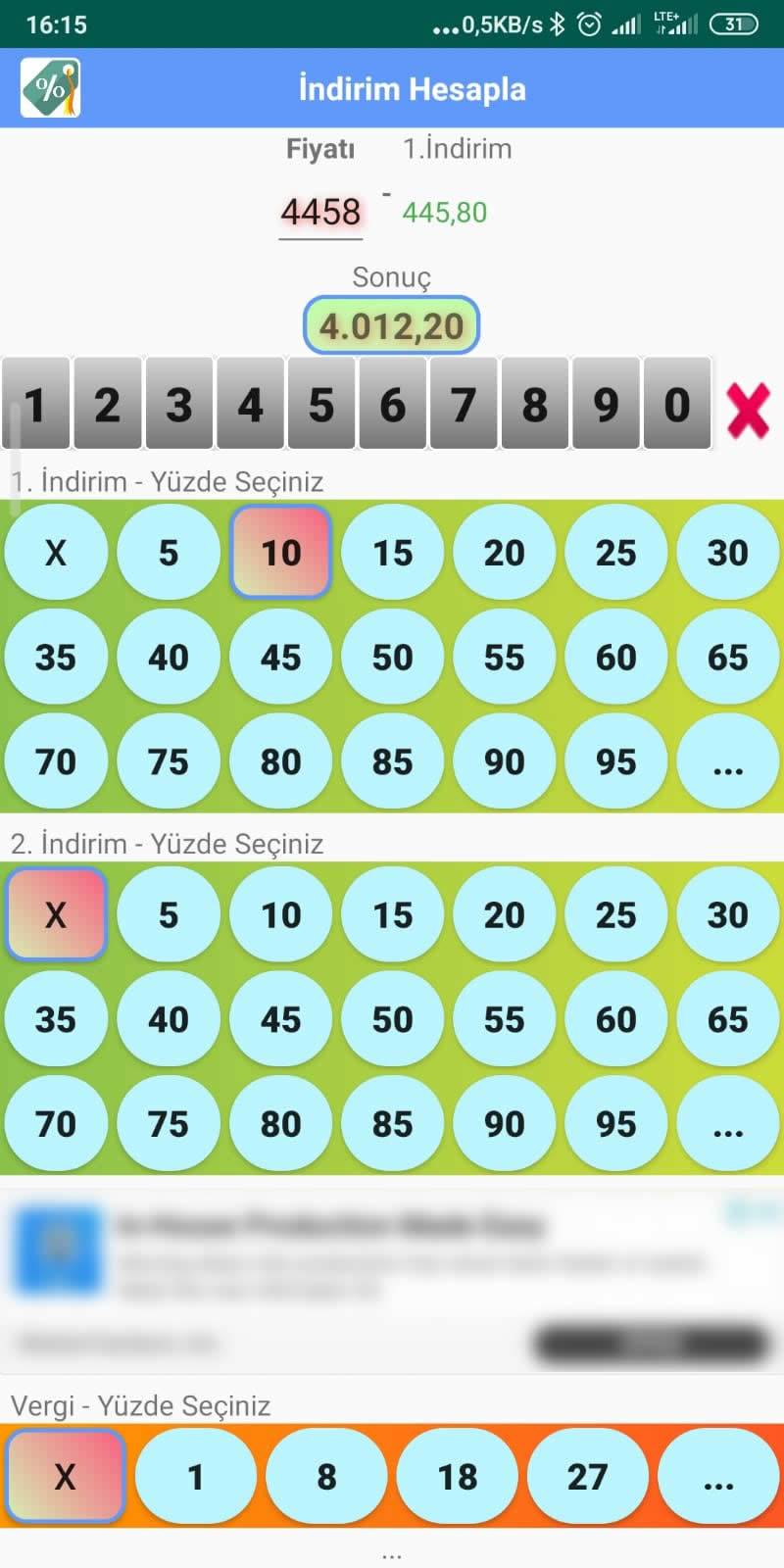Select 1 percent tax in Vergi row
Image resolution: width=784 pixels, height=1568 pixels.
tap(196, 1476)
